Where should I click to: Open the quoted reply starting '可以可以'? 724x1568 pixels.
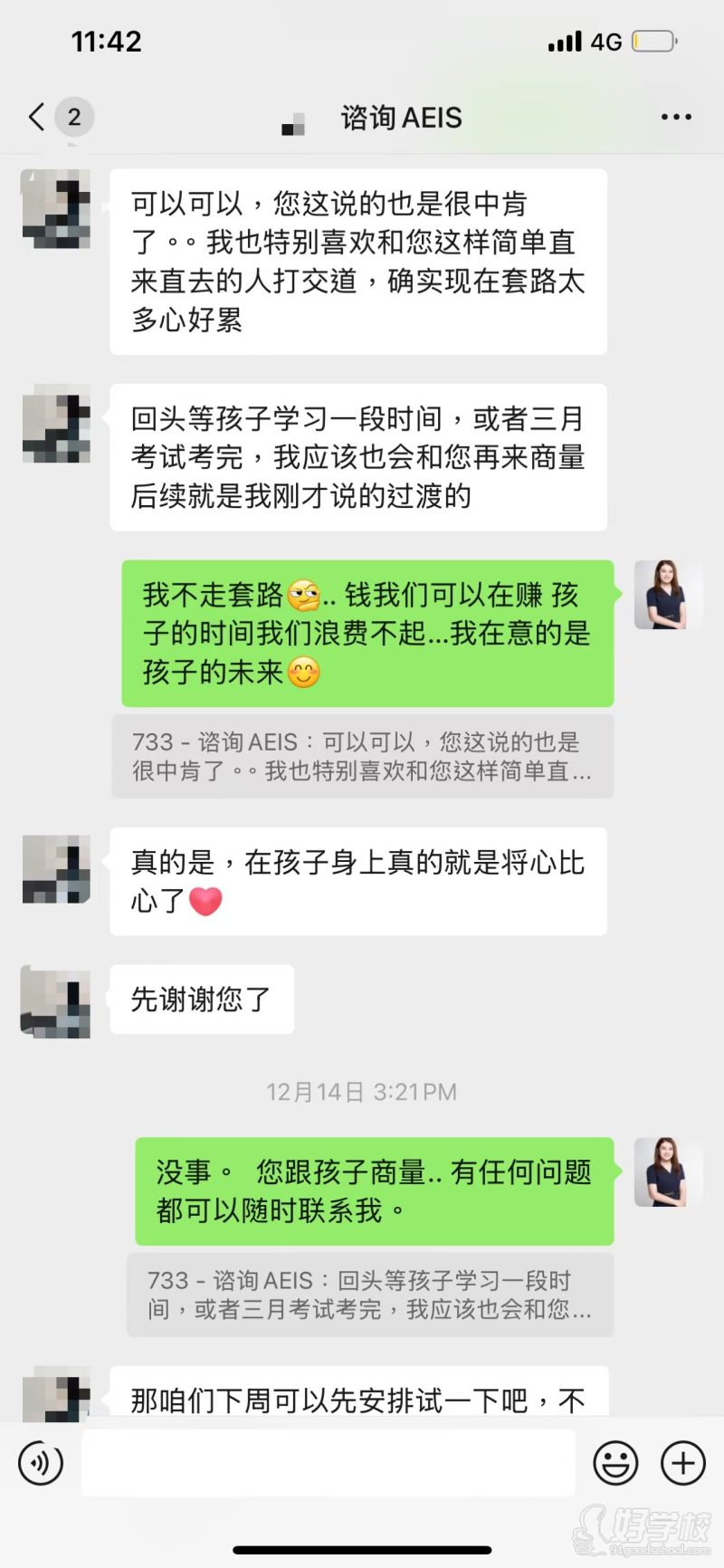[x=362, y=758]
